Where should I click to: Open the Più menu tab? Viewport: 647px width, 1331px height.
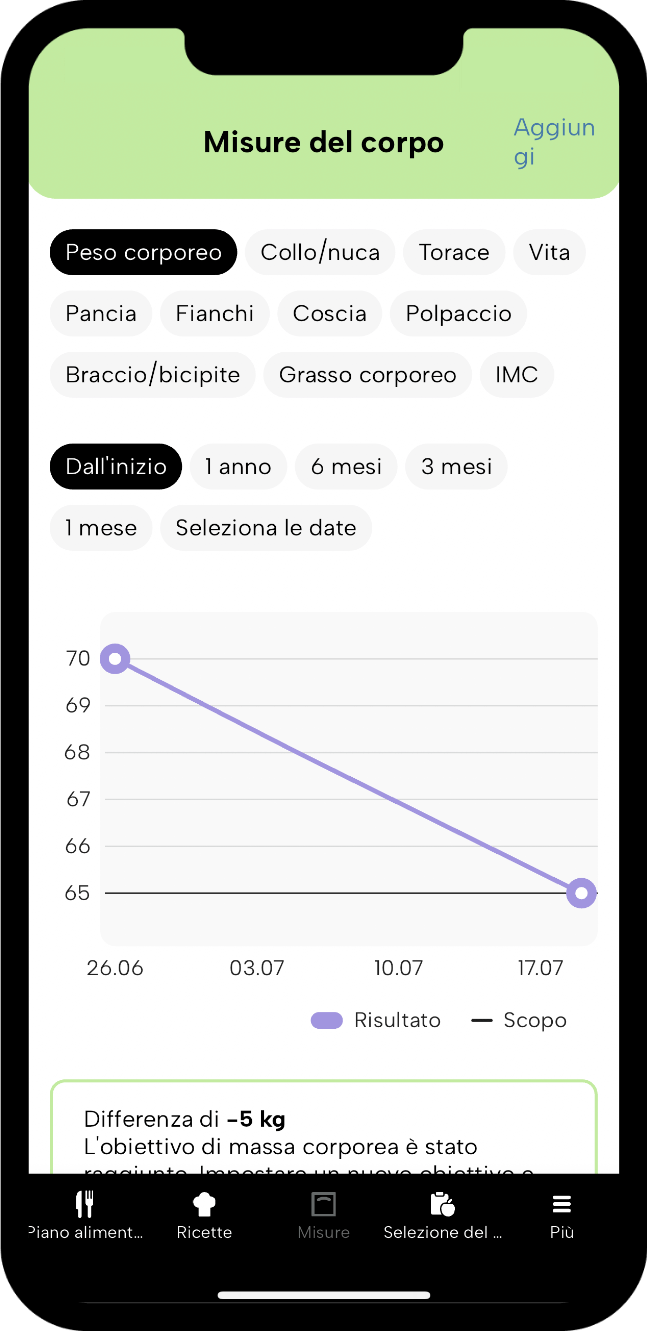562,1215
